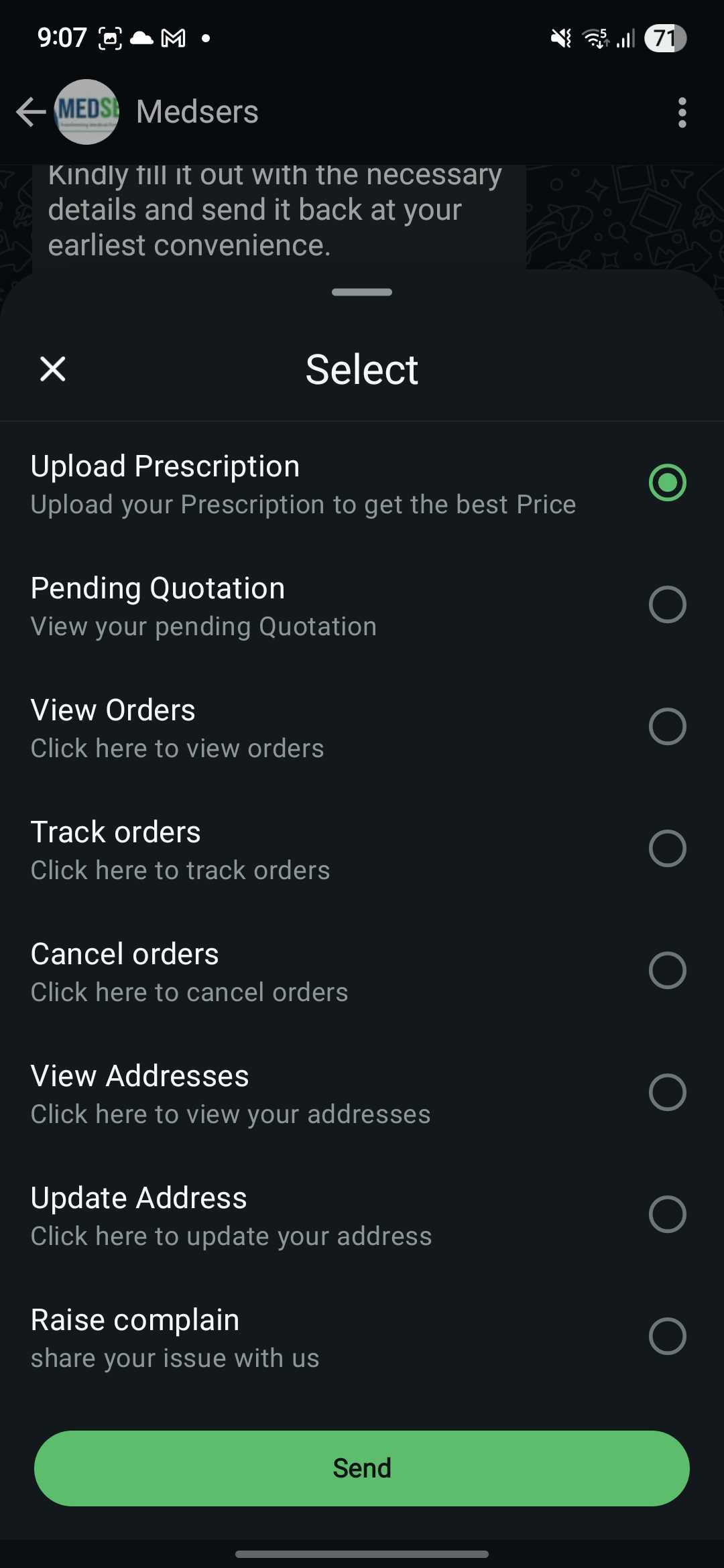Select View Orders
Screen dimensions: 724x1568
667,726
